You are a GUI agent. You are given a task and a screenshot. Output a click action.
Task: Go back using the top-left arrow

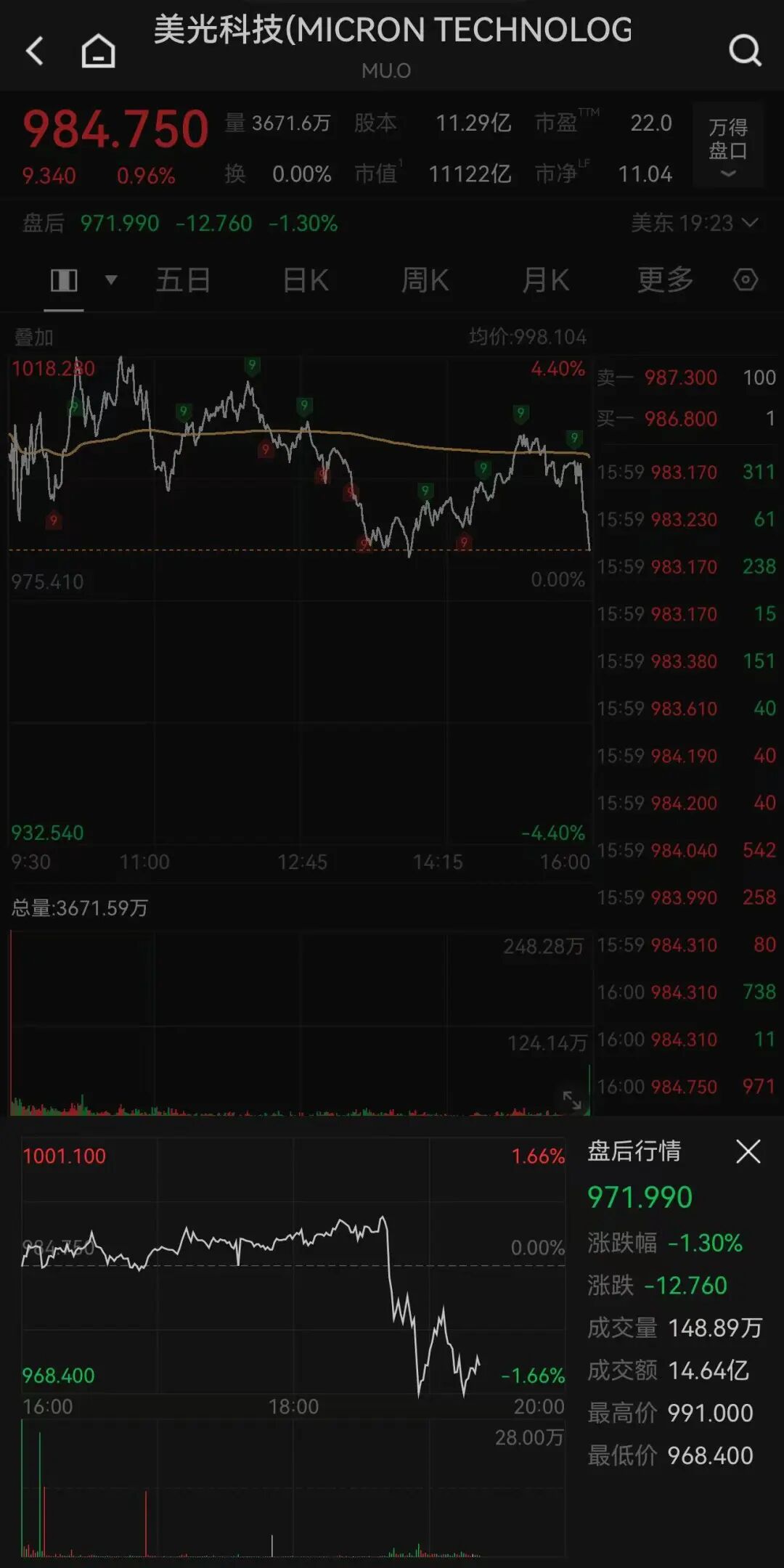tap(35, 51)
